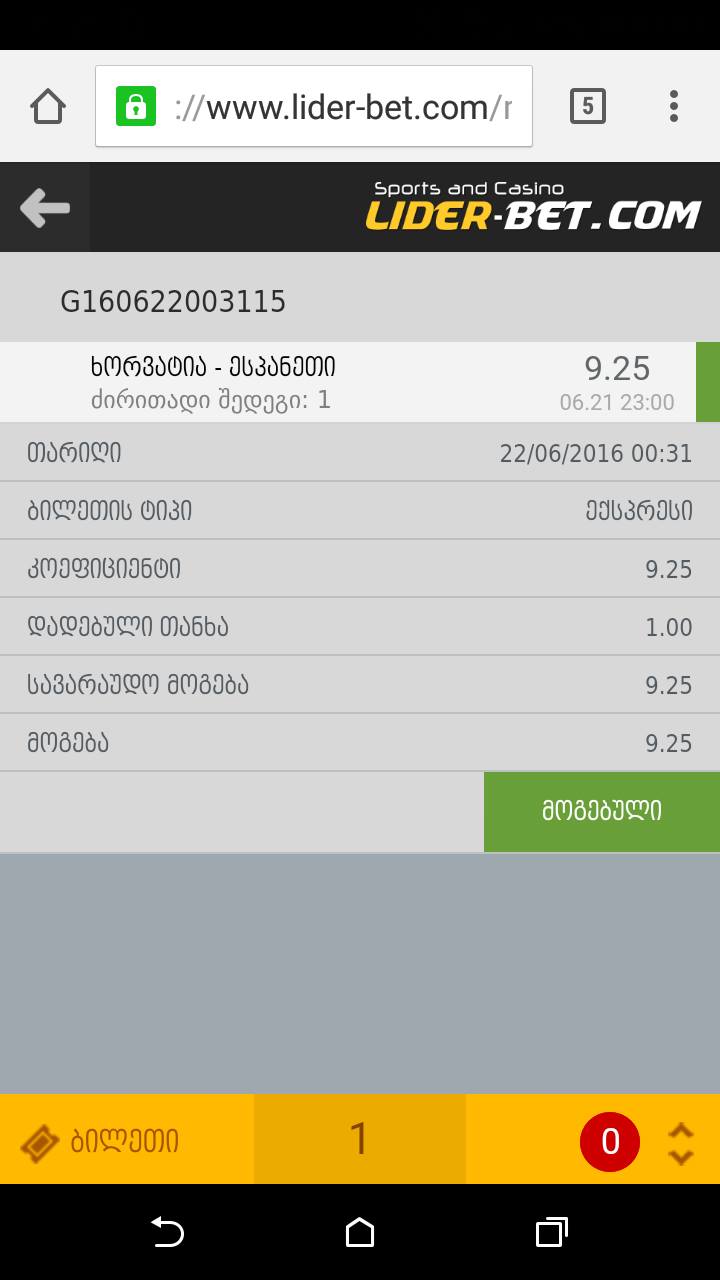Open the ბილეთი bet slip button
The width and height of the screenshot is (720, 1280).
[x=100, y=1141]
